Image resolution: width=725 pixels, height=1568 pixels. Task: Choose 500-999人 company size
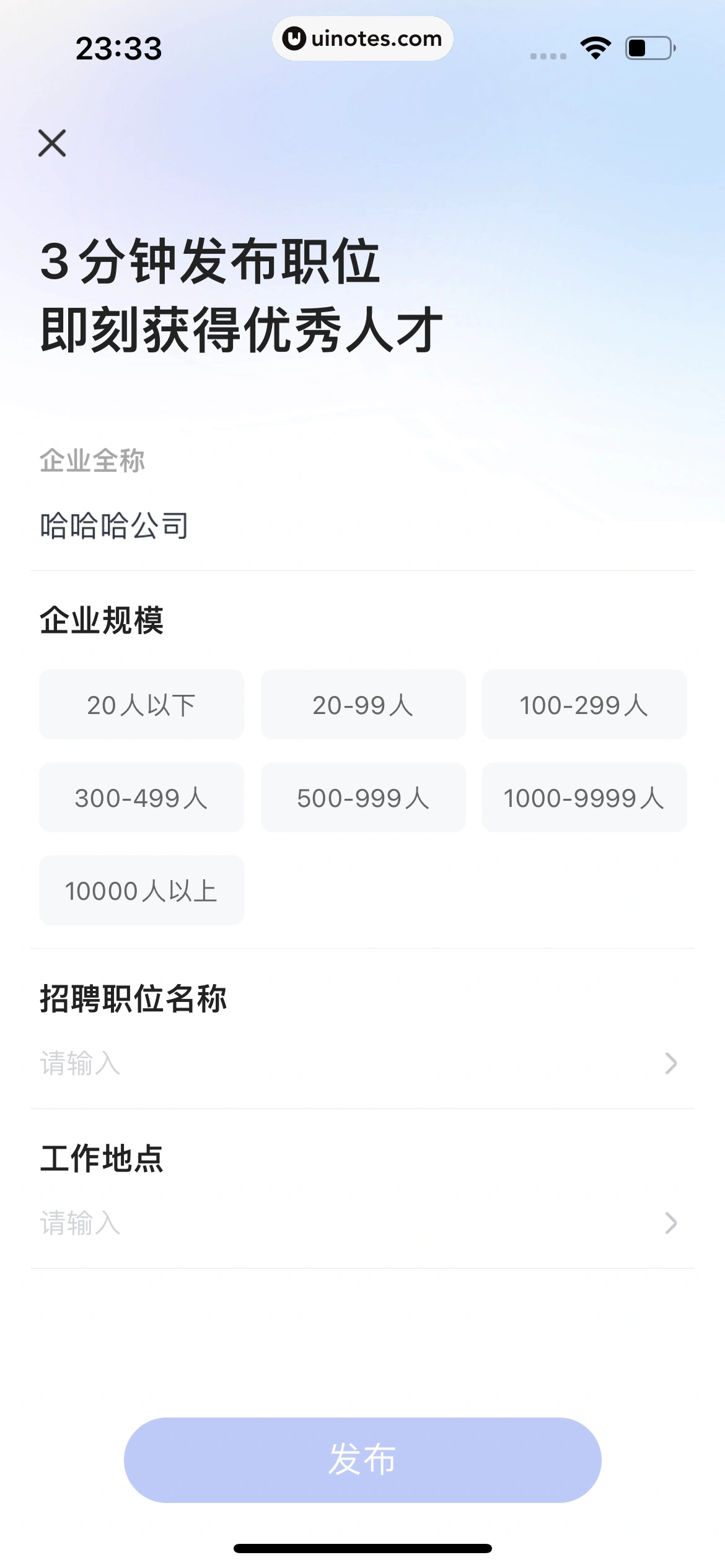[362, 798]
